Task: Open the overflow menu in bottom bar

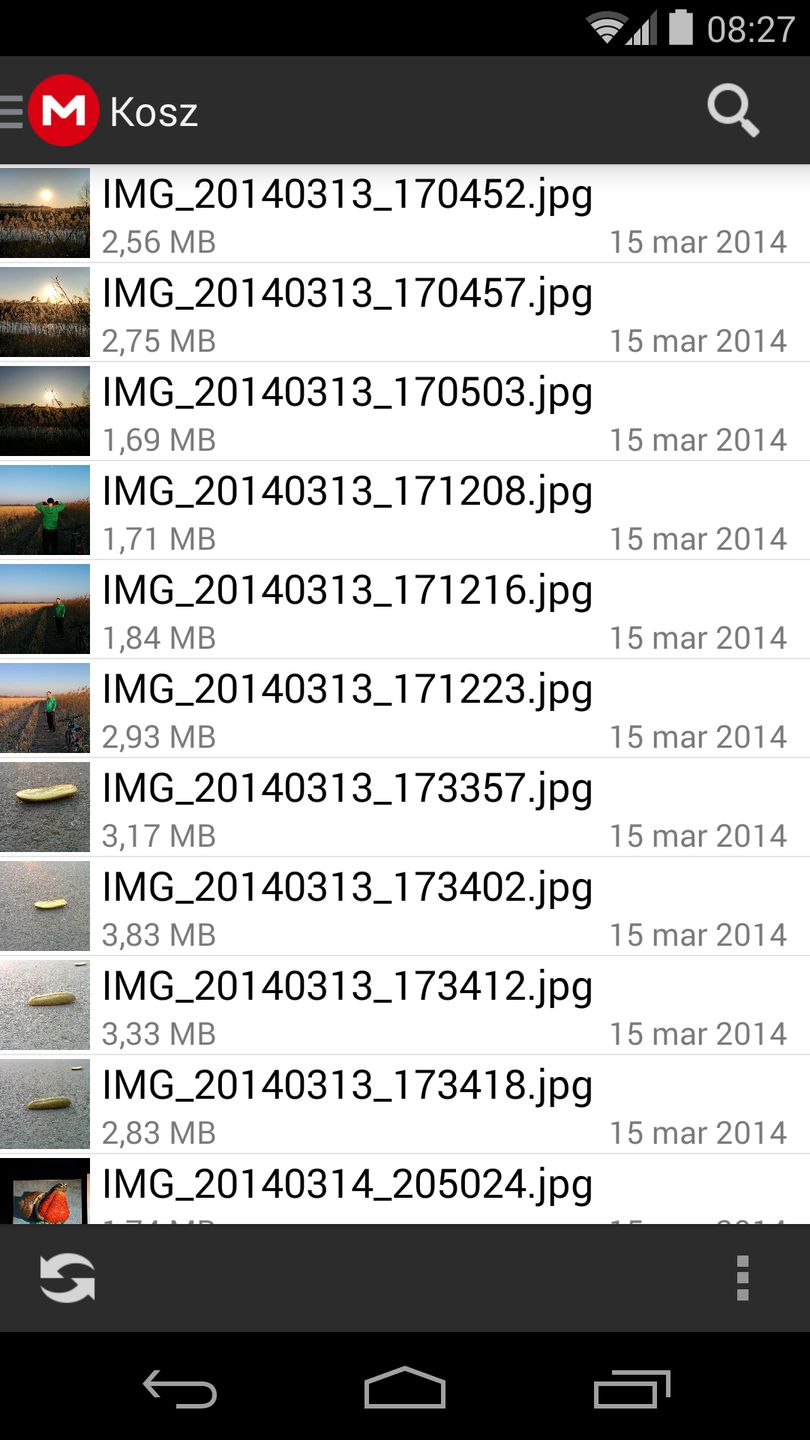Action: pos(742,1278)
